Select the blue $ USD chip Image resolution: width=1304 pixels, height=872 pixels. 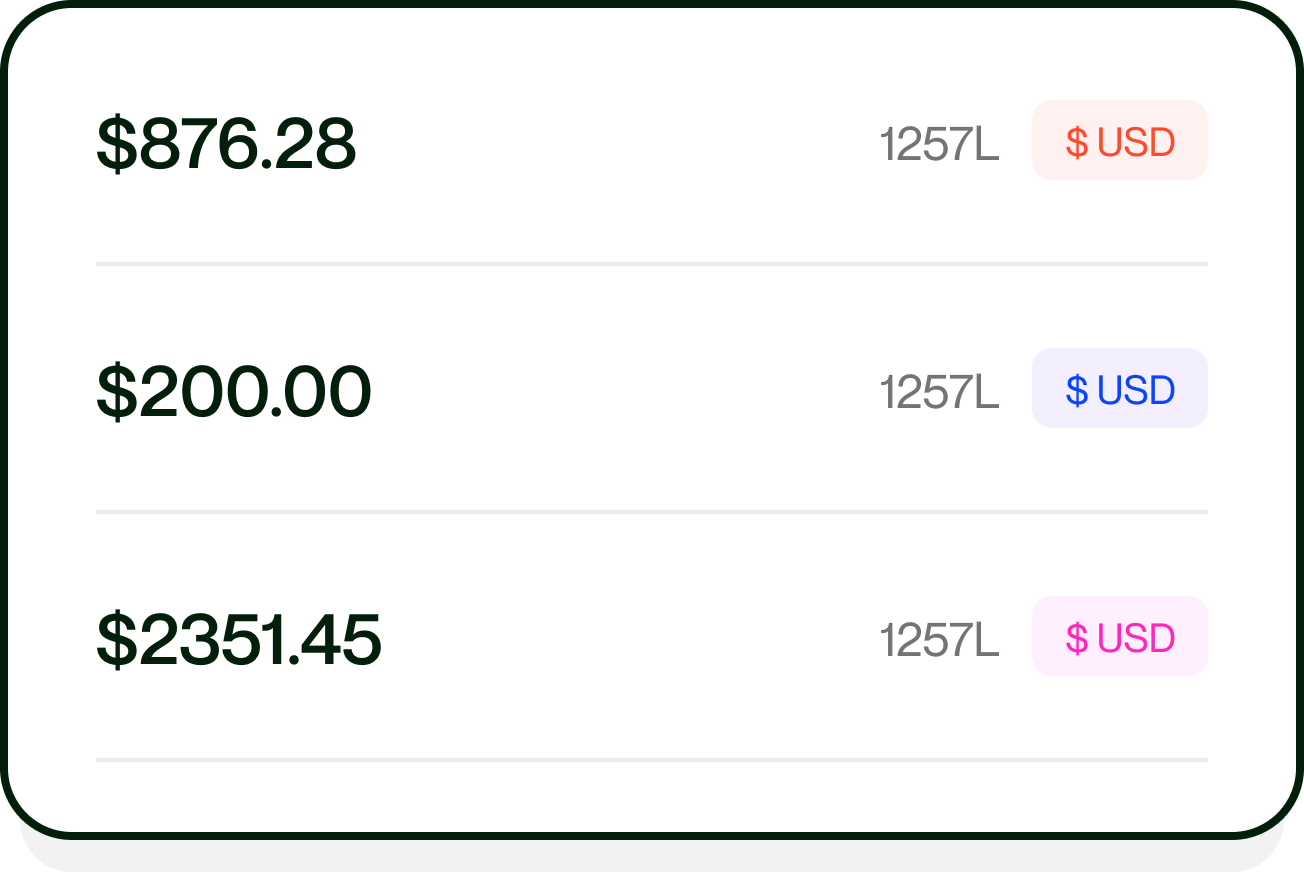pyautogui.click(x=1119, y=389)
